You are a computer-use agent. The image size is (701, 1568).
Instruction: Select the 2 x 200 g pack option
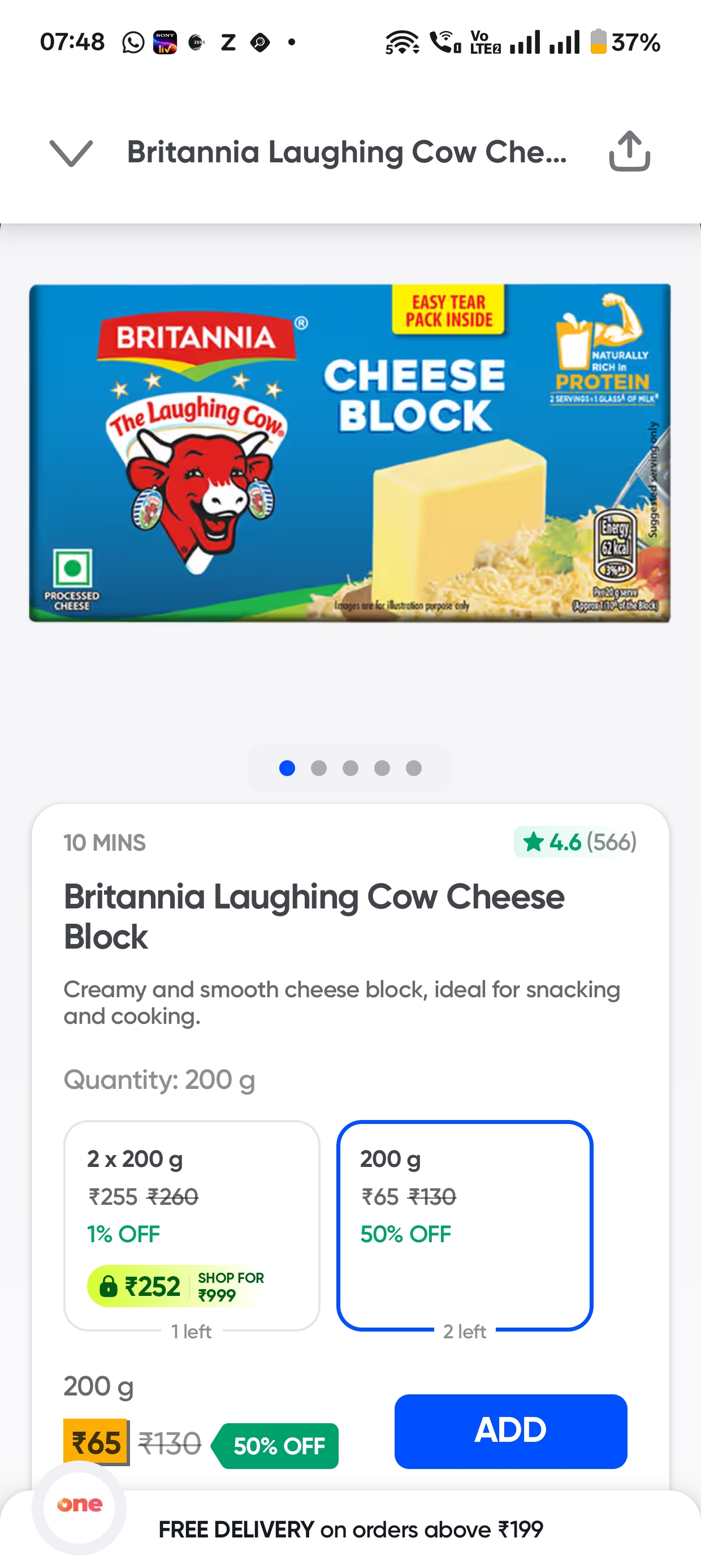[x=192, y=1225]
